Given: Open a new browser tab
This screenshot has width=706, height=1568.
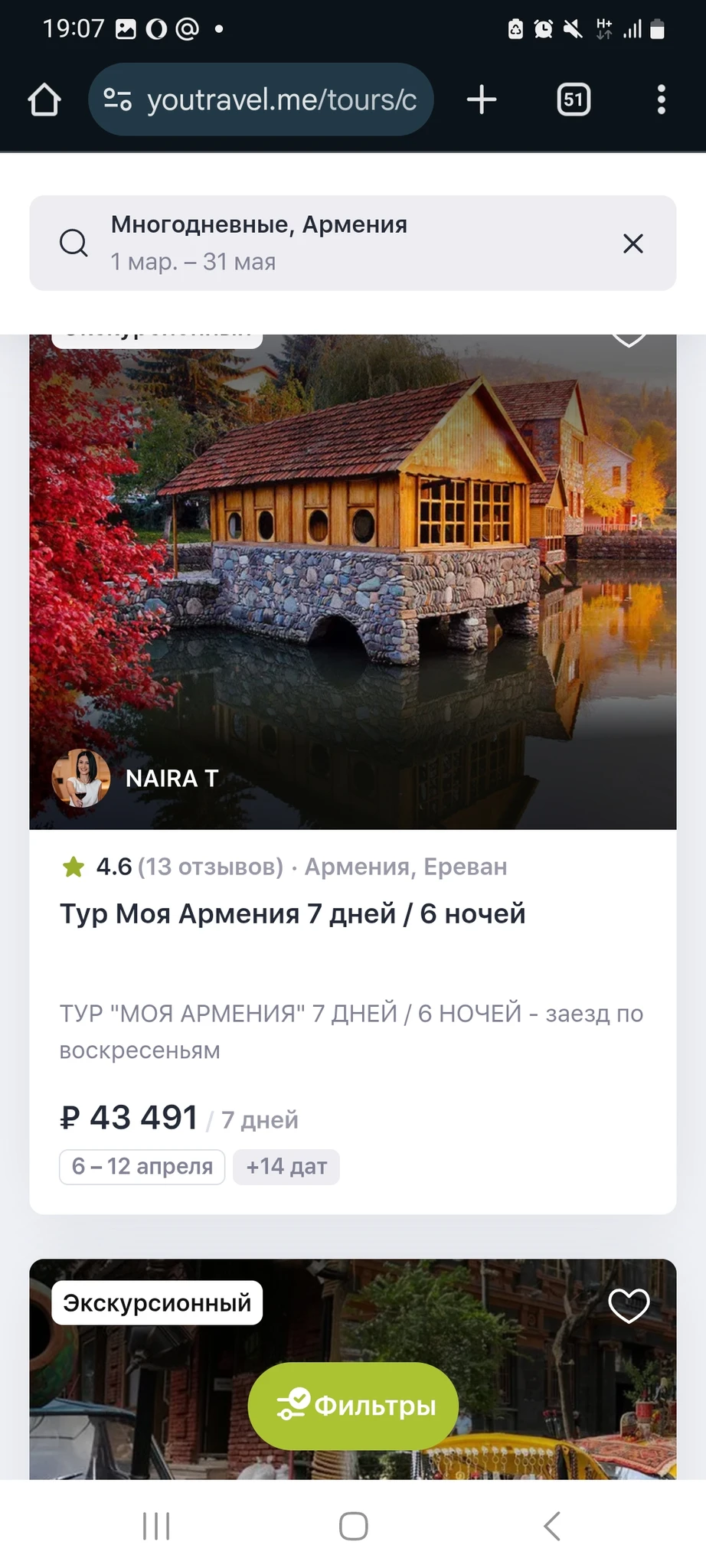Looking at the screenshot, I should point(482,100).
